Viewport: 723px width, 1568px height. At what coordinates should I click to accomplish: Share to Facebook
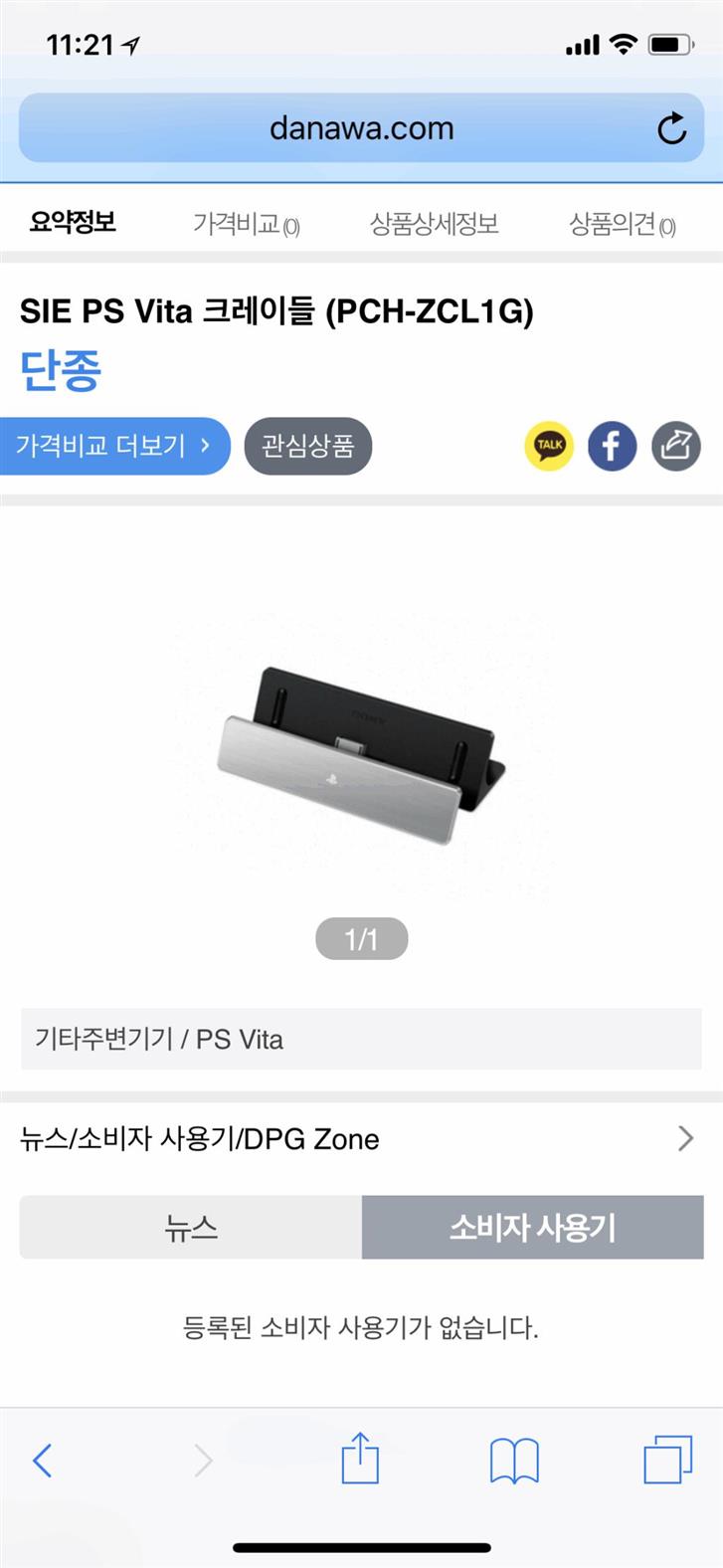(612, 446)
